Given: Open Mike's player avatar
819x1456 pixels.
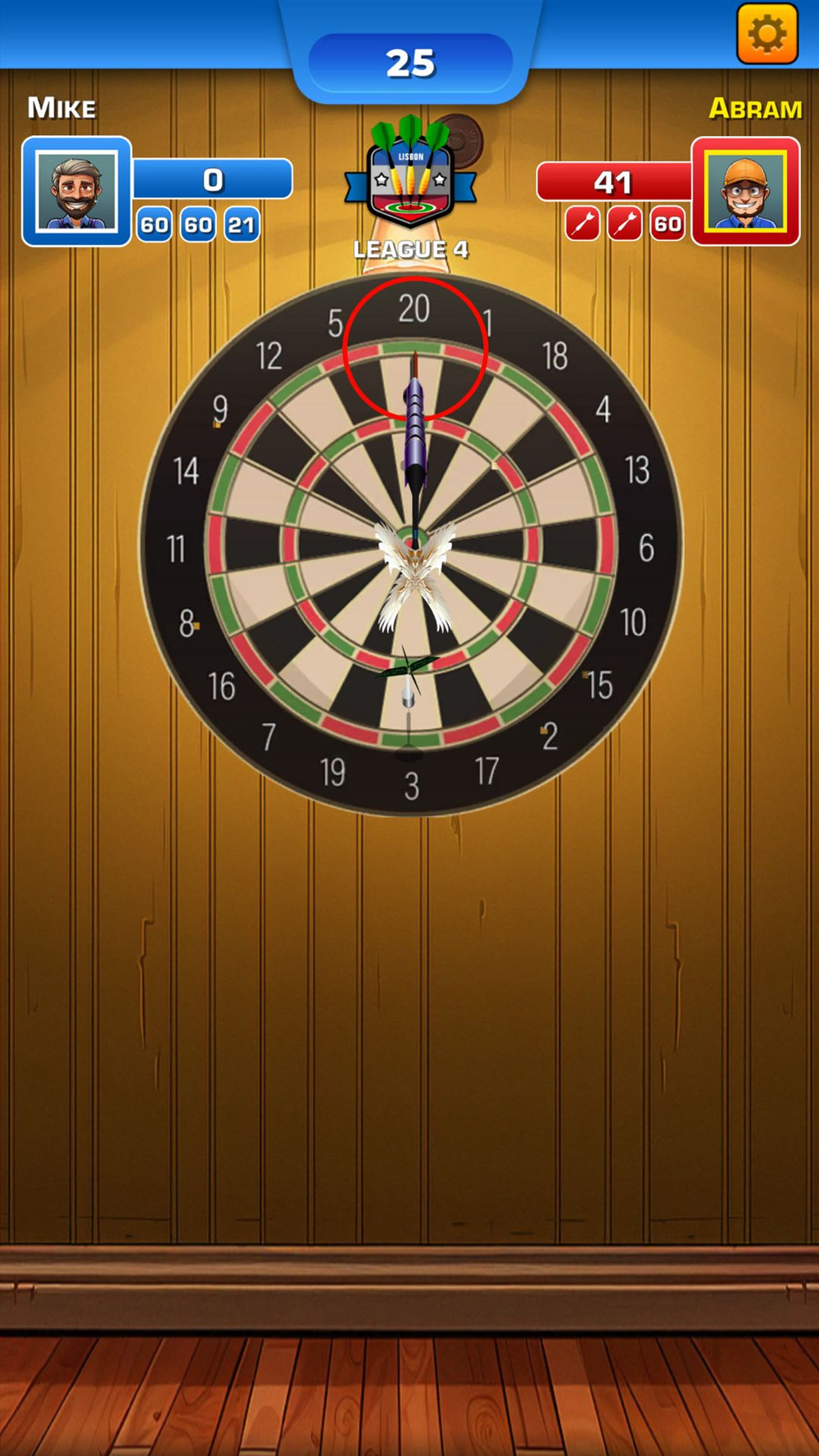Looking at the screenshot, I should [76, 192].
